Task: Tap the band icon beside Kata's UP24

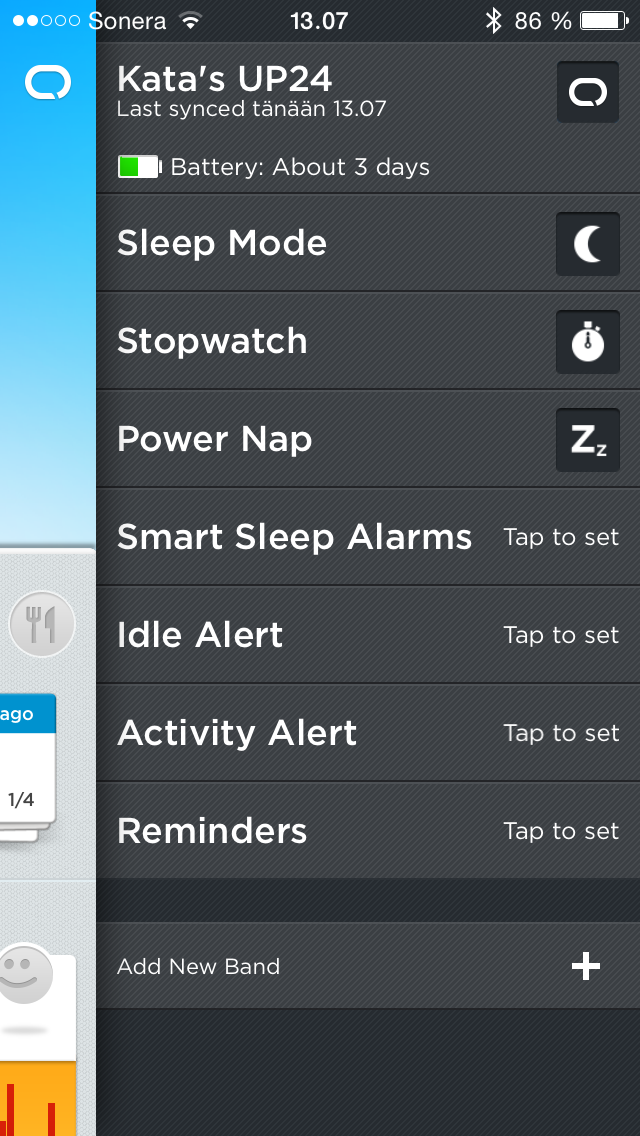Action: click(587, 93)
